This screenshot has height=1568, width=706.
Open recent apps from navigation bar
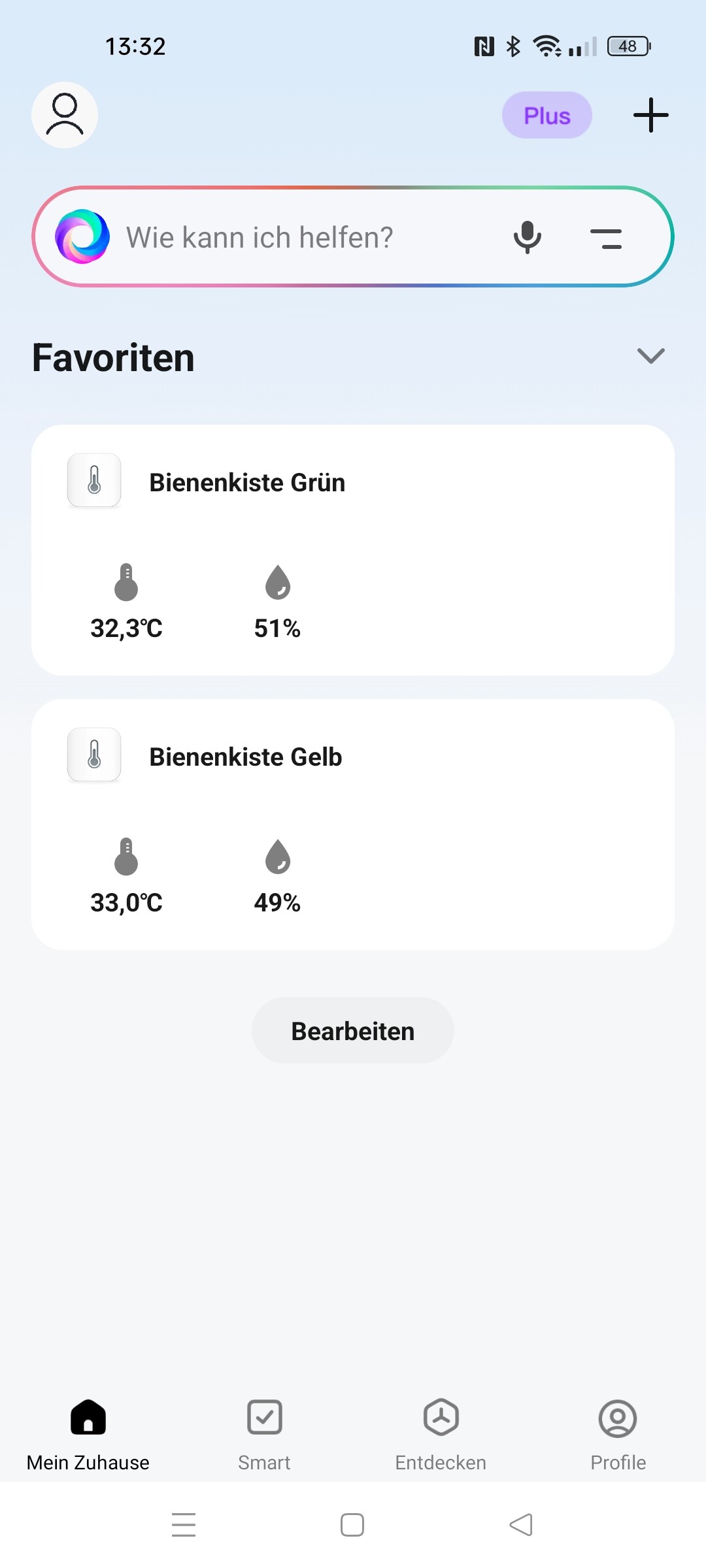coord(184,1525)
